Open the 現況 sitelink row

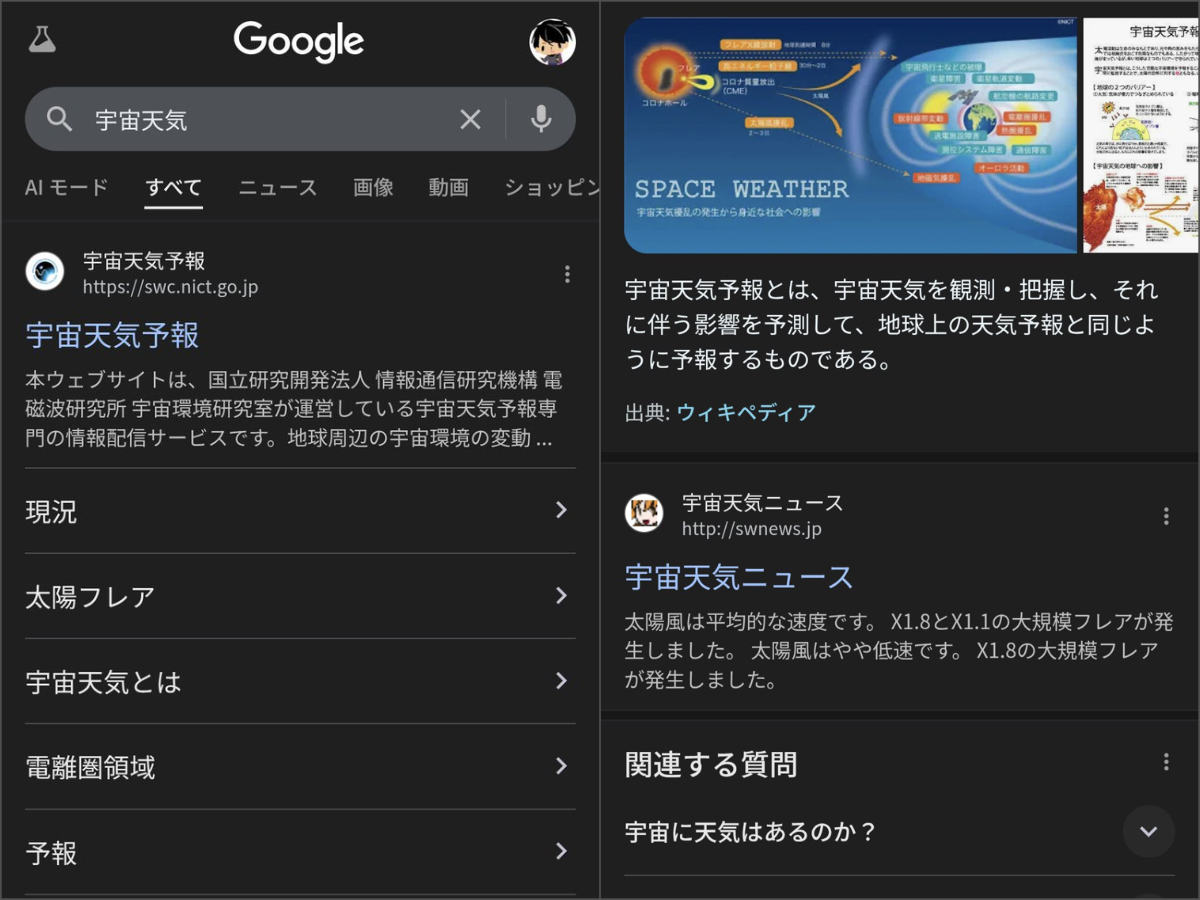point(300,511)
